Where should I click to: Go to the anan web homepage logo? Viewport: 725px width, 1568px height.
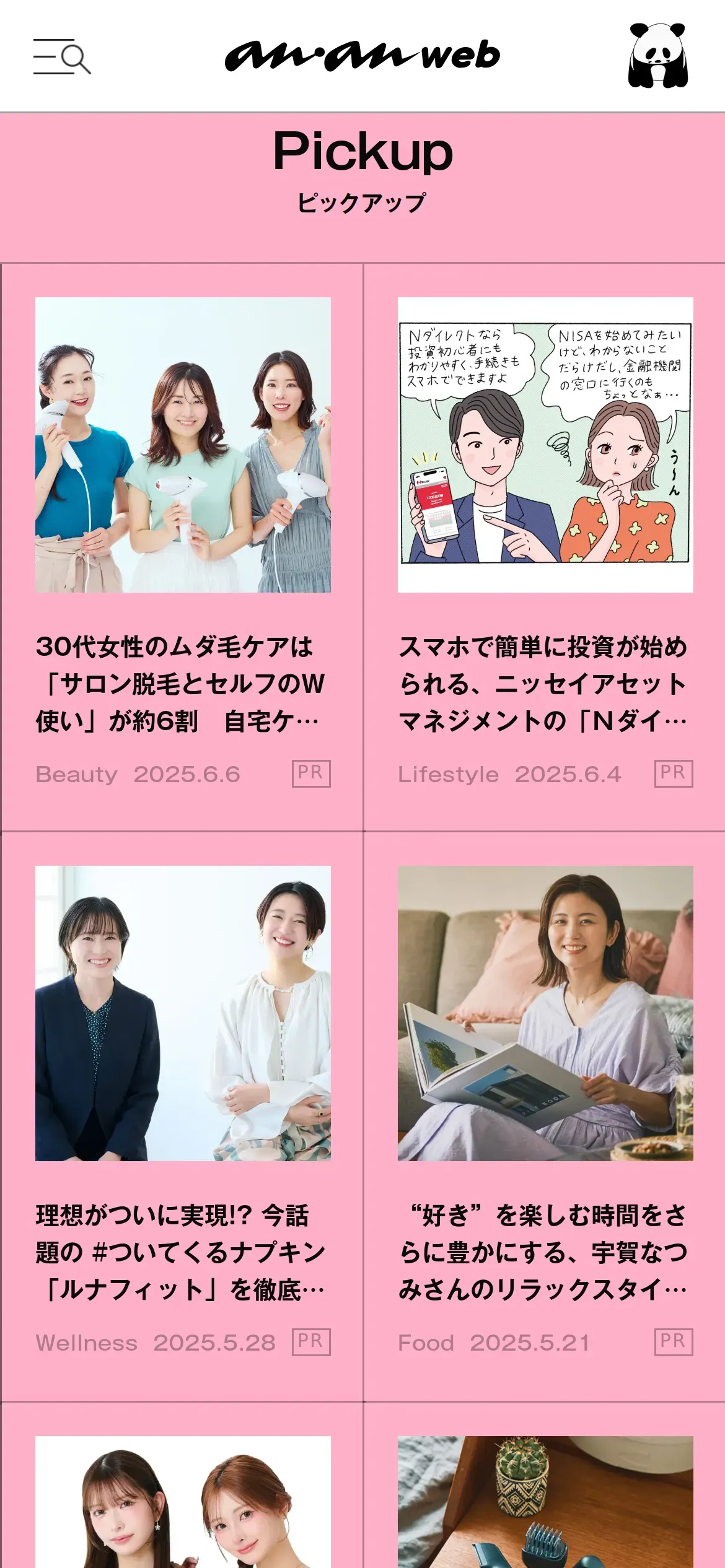click(362, 56)
